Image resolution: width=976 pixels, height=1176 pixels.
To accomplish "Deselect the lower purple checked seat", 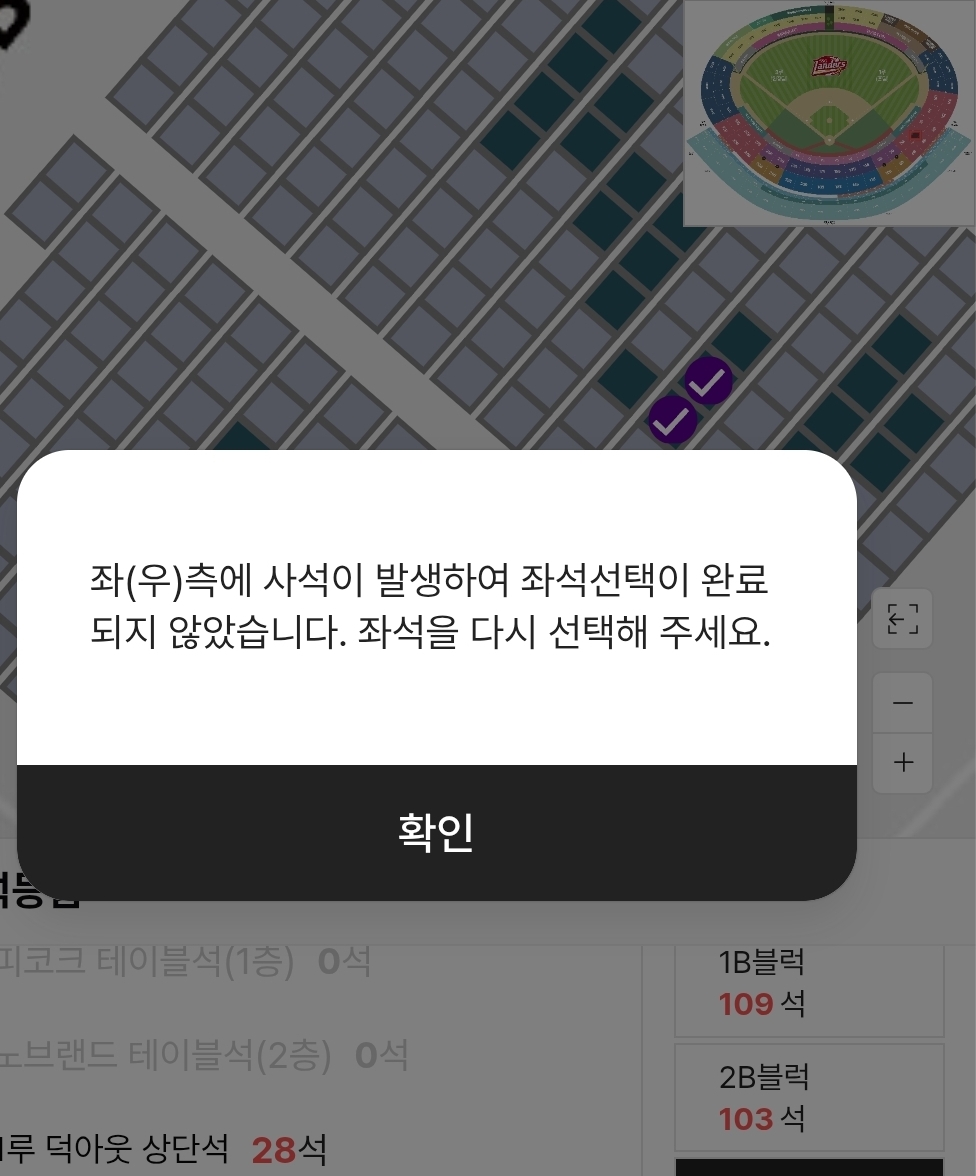I will pyautogui.click(x=673, y=417).
